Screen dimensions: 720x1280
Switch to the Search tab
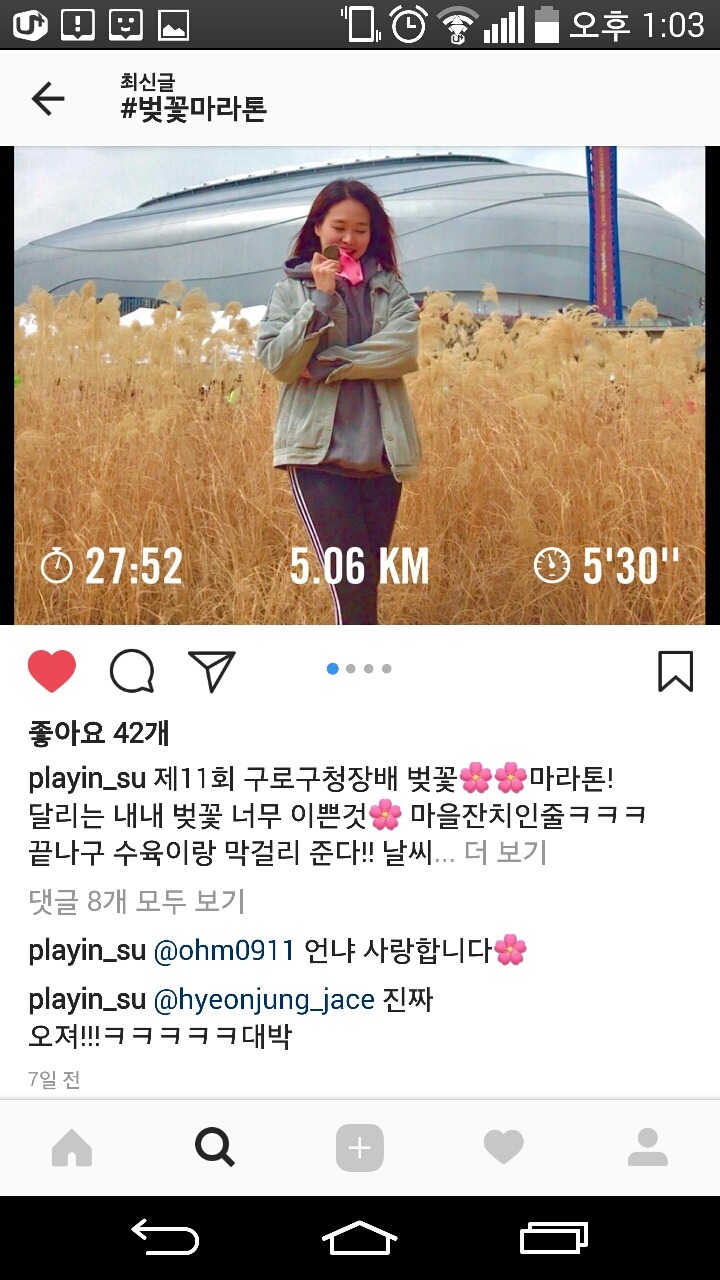[x=215, y=1148]
